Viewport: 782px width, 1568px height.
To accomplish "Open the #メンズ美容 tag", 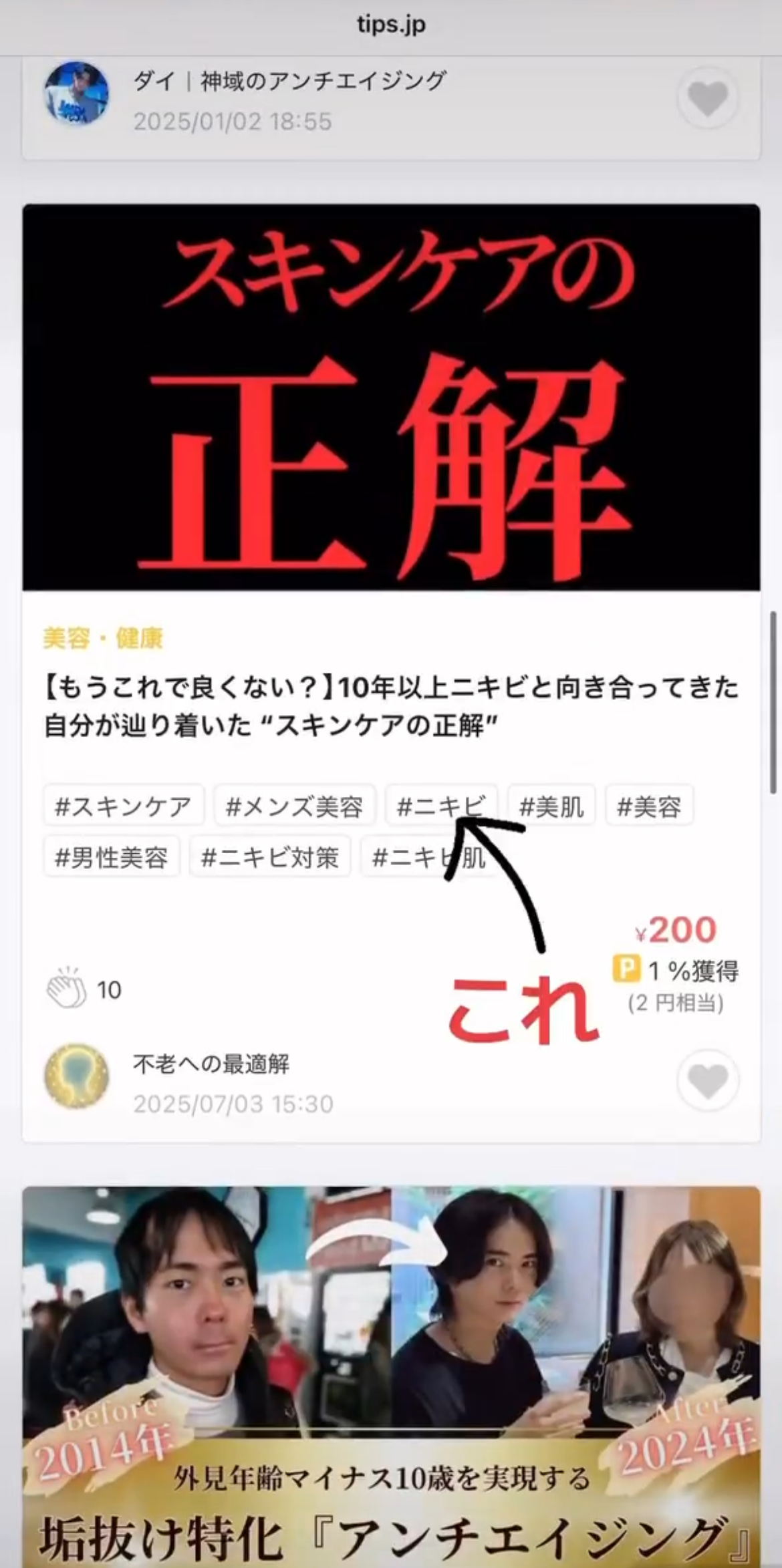I will pos(295,806).
